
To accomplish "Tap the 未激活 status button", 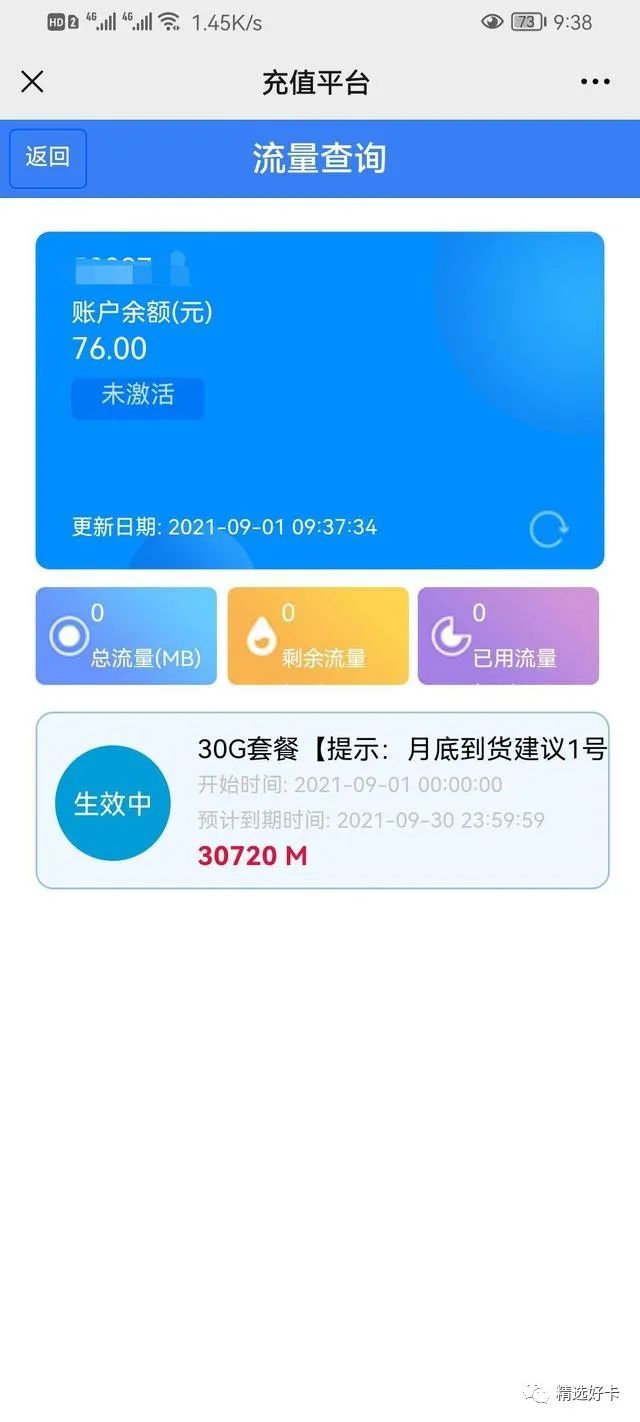I will coord(138,396).
